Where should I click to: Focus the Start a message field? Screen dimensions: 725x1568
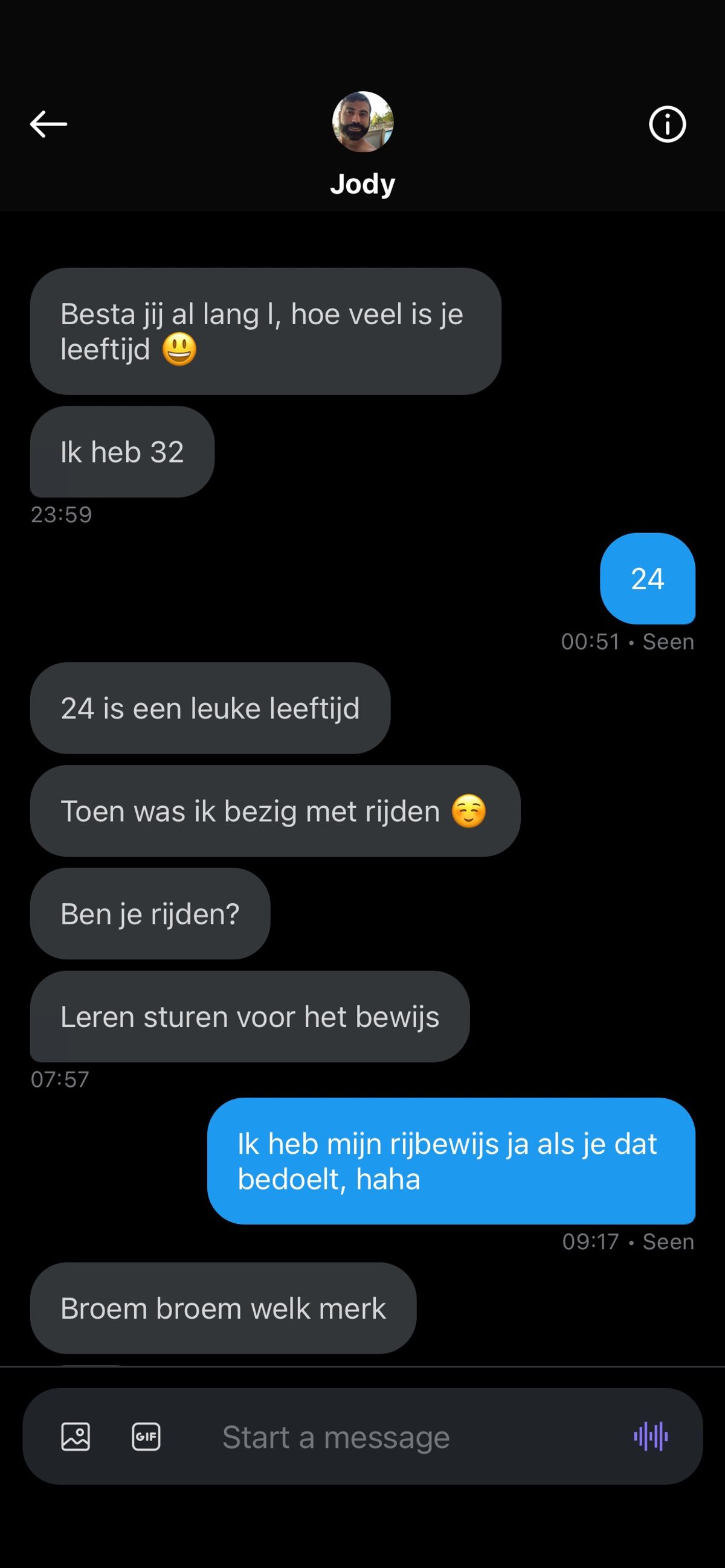click(390, 1438)
